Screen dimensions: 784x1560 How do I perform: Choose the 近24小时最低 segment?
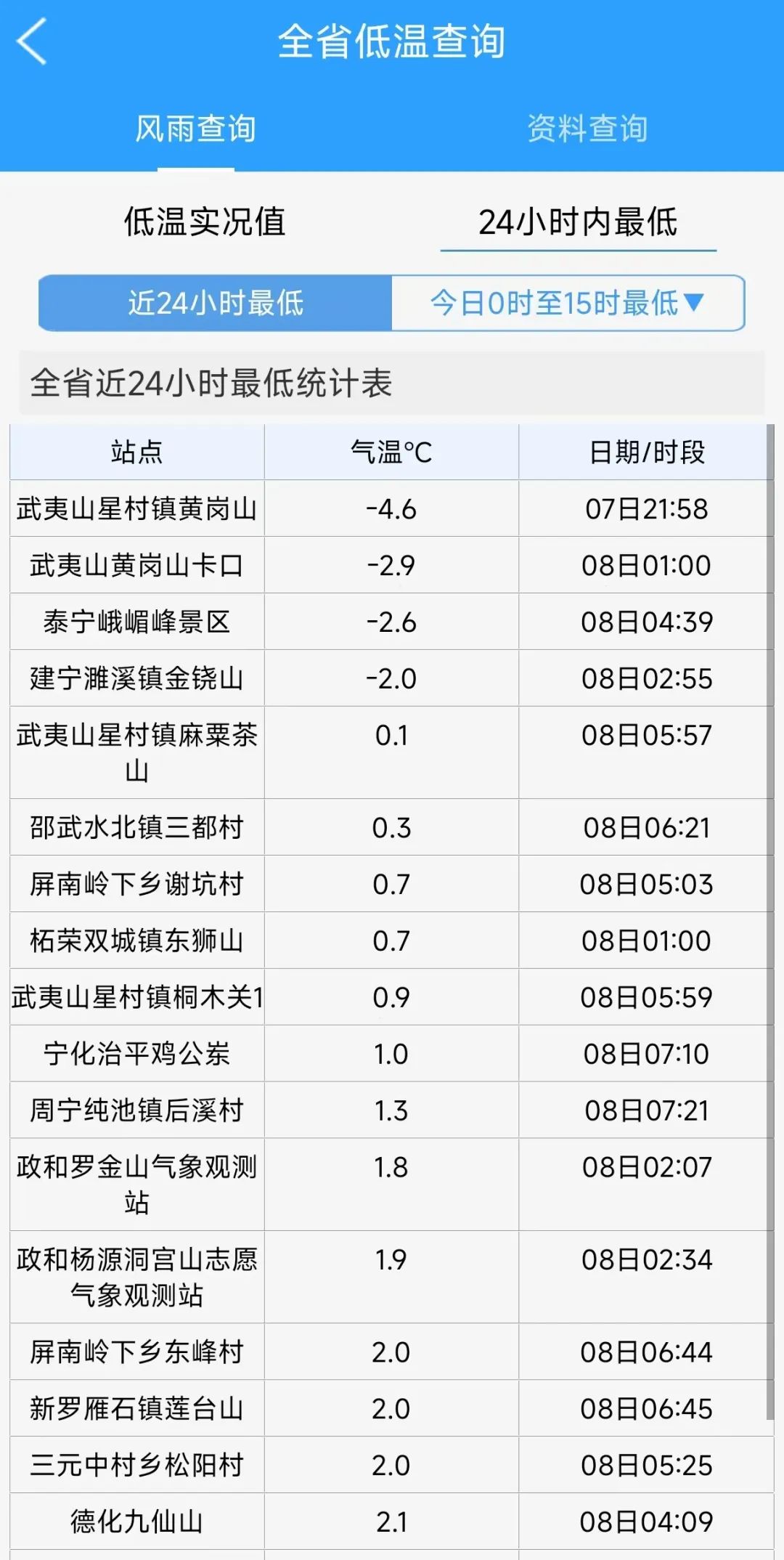[216, 303]
